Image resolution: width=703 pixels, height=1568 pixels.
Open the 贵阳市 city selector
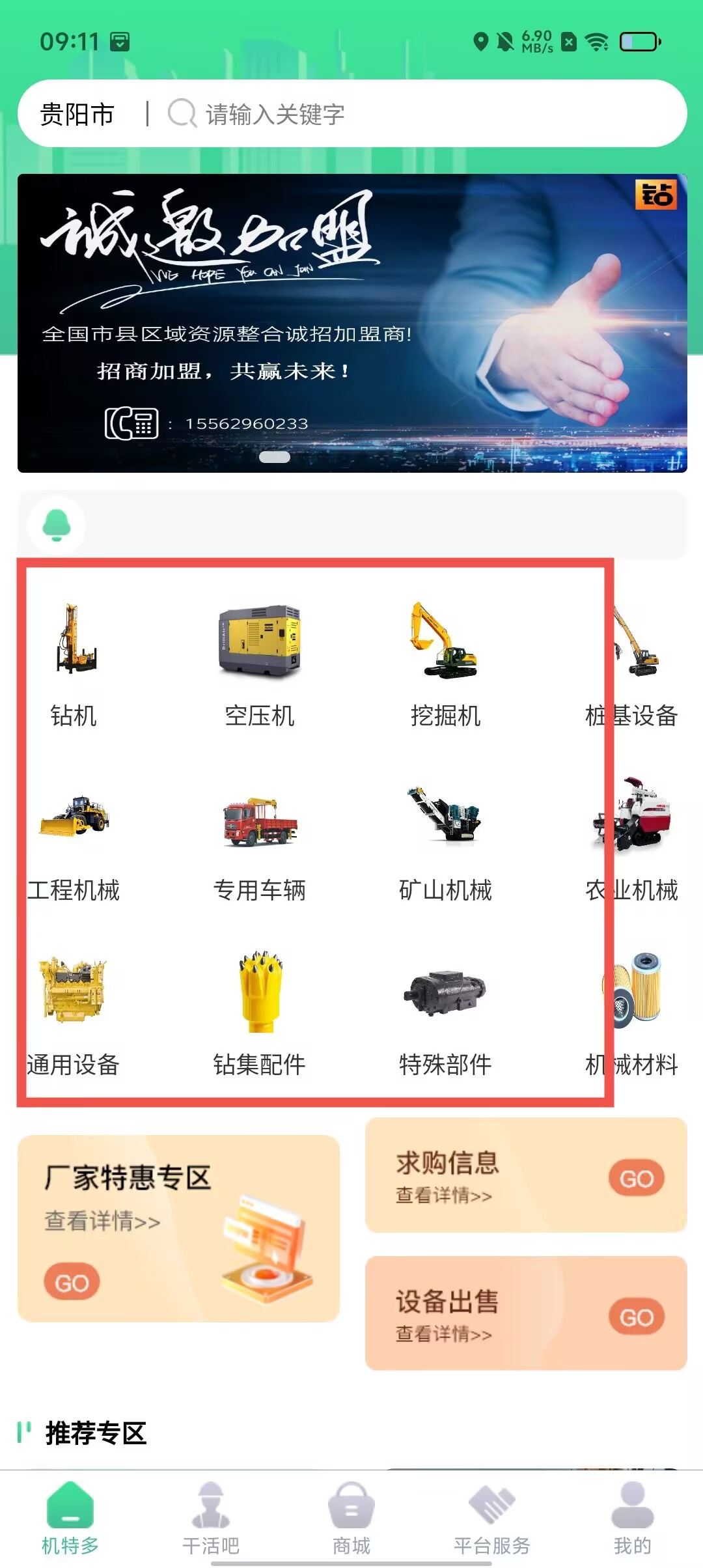tap(77, 115)
